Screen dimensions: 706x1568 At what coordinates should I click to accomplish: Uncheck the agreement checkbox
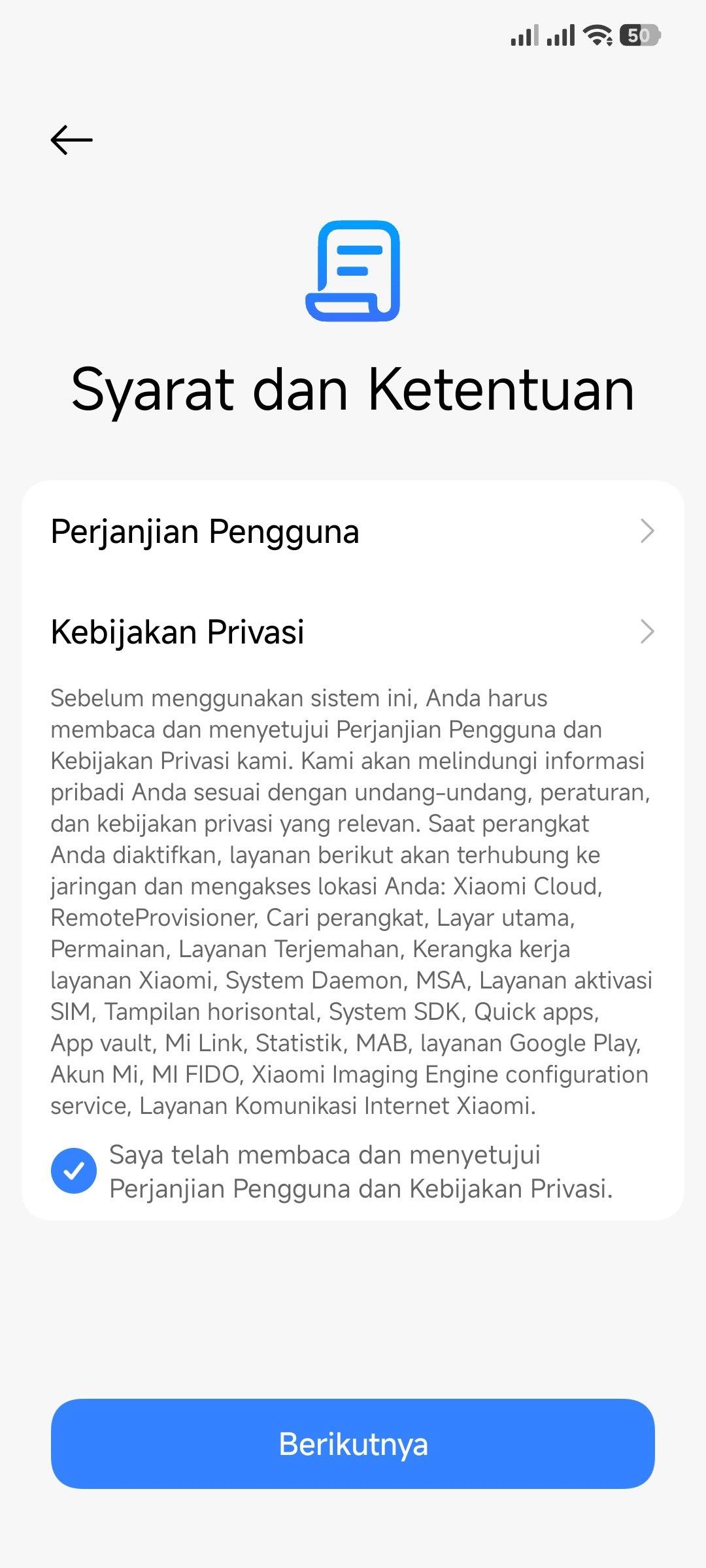[x=74, y=1170]
